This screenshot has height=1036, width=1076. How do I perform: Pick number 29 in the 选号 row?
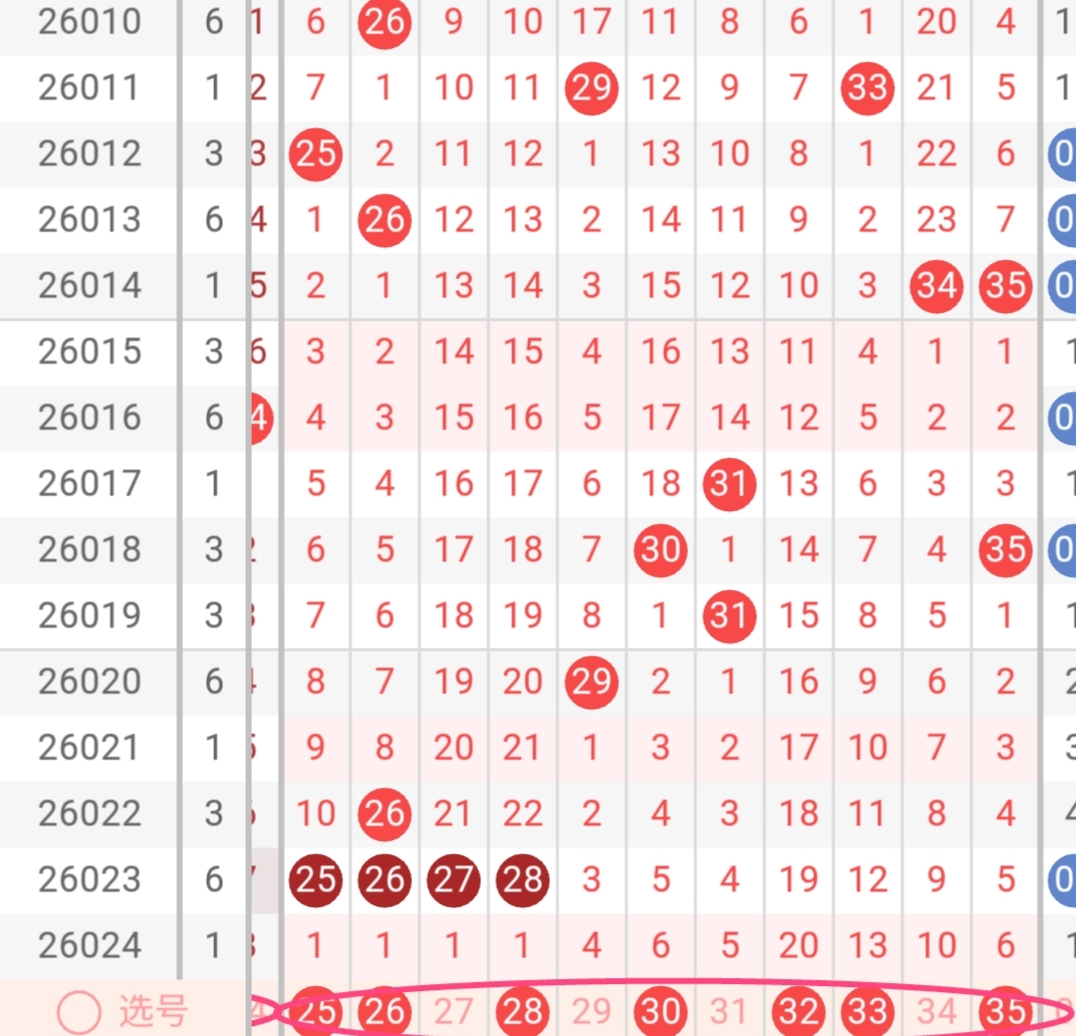pyautogui.click(x=591, y=1012)
